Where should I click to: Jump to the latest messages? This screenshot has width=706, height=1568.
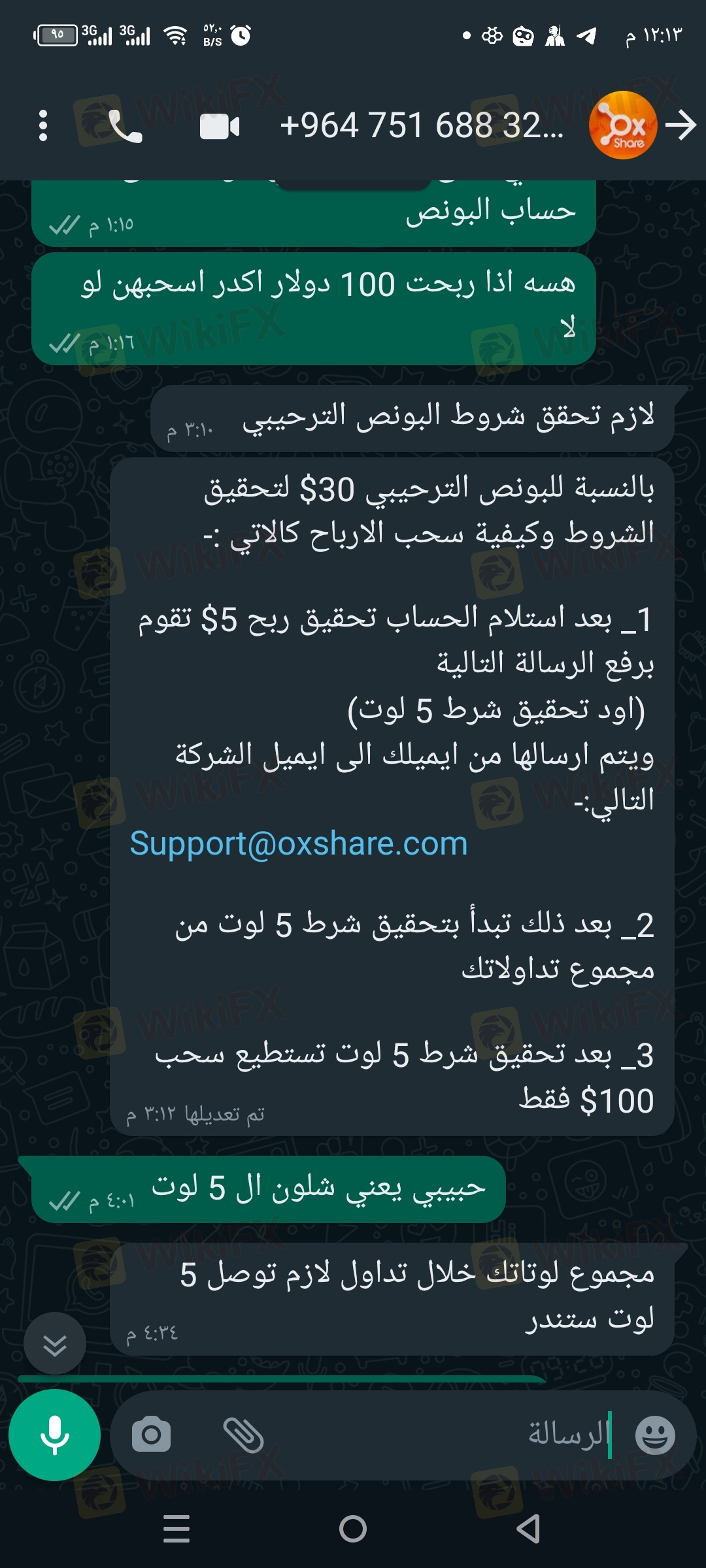click(55, 1345)
